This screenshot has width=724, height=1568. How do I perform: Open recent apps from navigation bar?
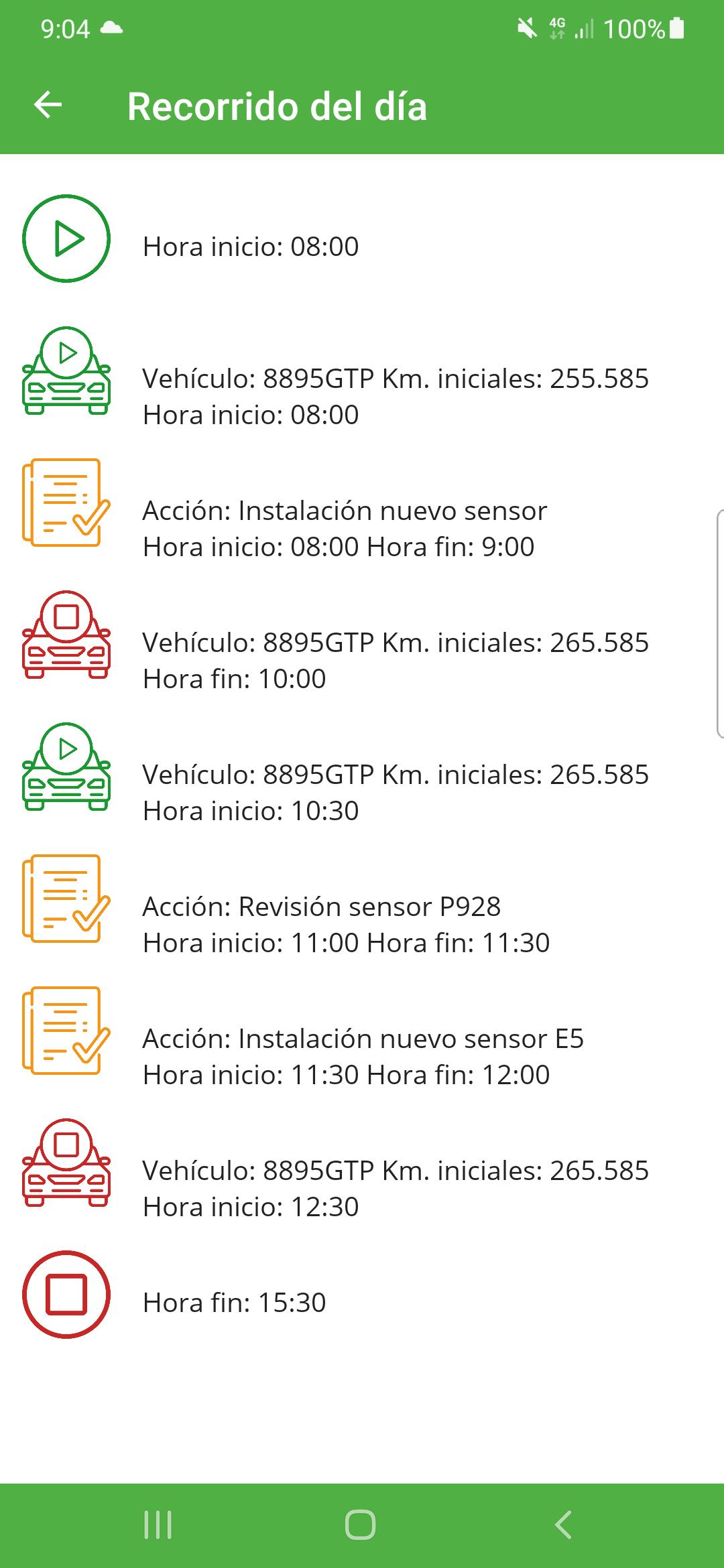[158, 1524]
